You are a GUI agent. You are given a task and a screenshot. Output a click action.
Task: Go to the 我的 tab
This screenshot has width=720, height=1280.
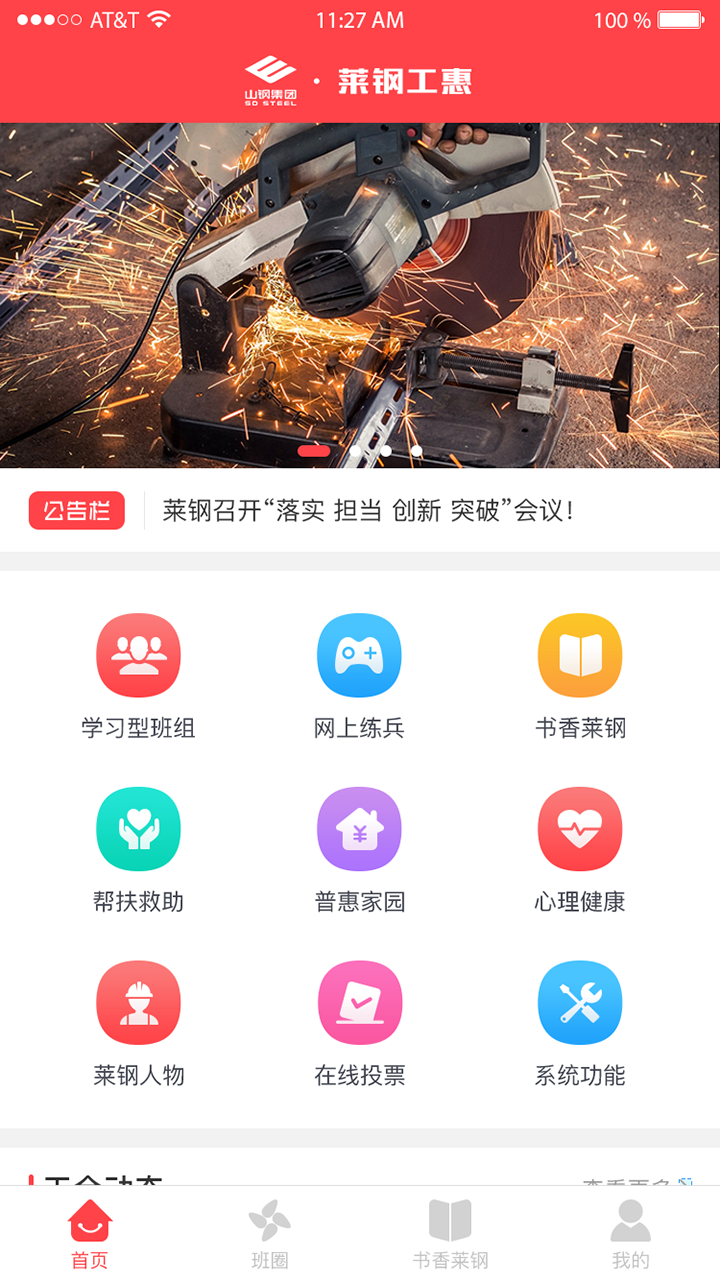(x=630, y=1233)
